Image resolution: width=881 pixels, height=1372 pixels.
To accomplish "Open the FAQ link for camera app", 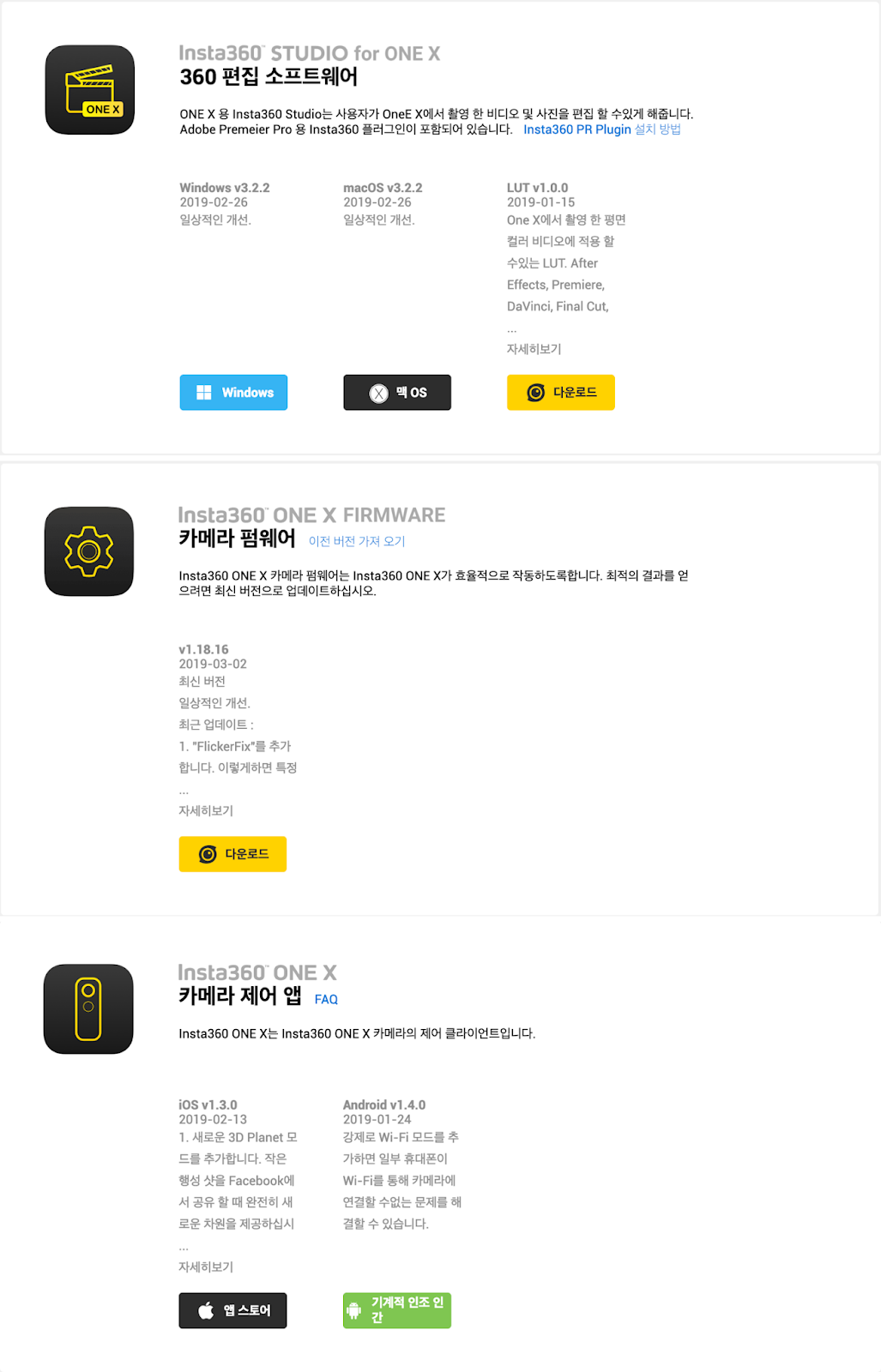I will pos(326,999).
